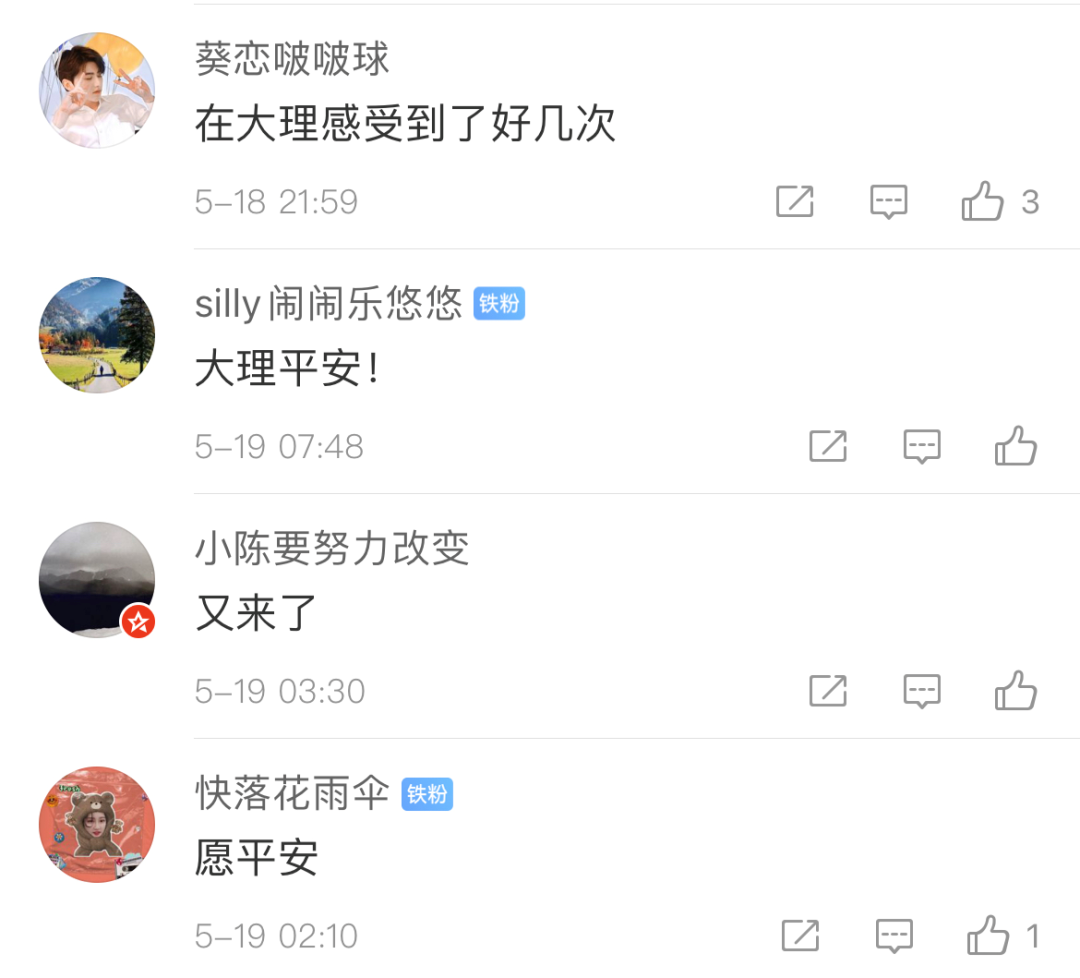Repost 快落花雨伞's comment
This screenshot has height=978, width=1080.
[x=800, y=936]
